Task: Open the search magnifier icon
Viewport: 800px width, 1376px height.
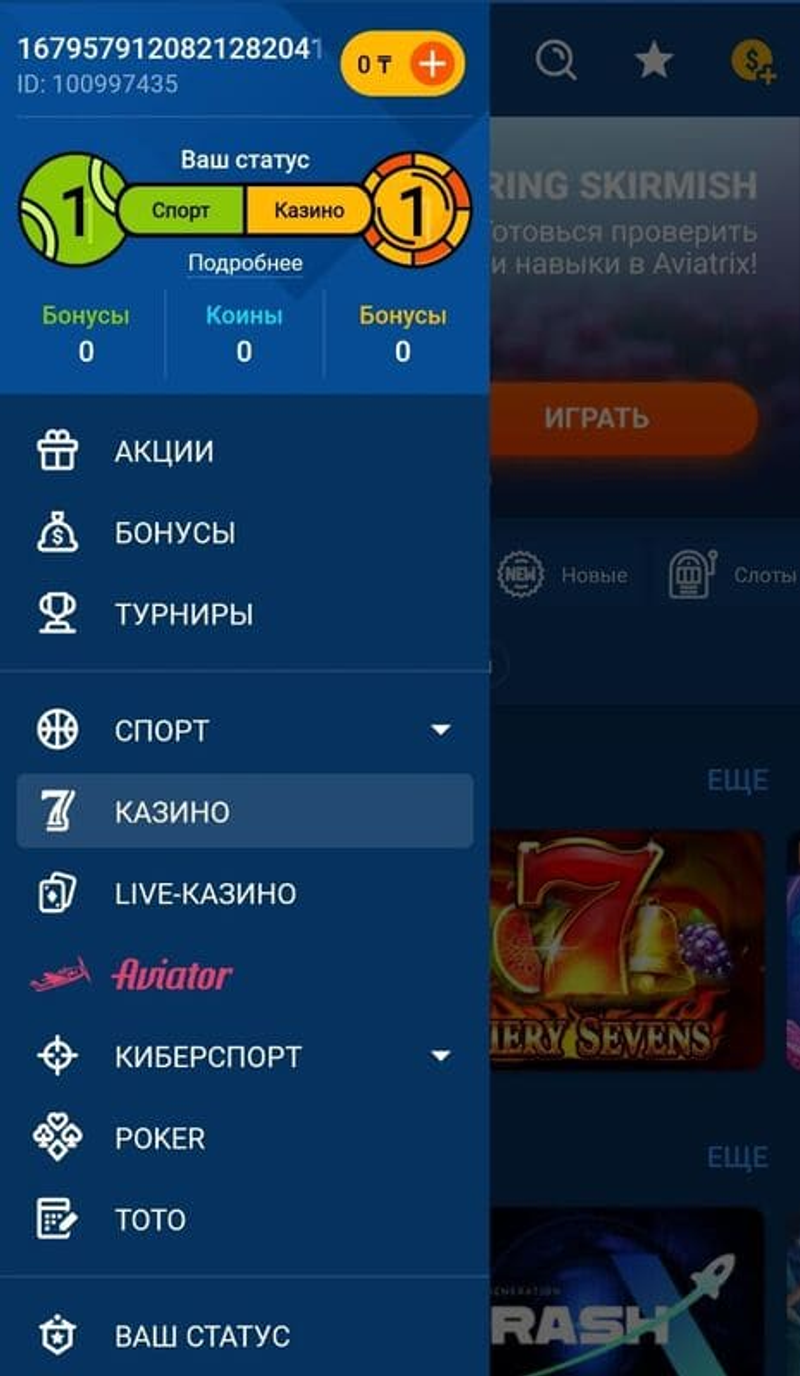Action: (555, 62)
